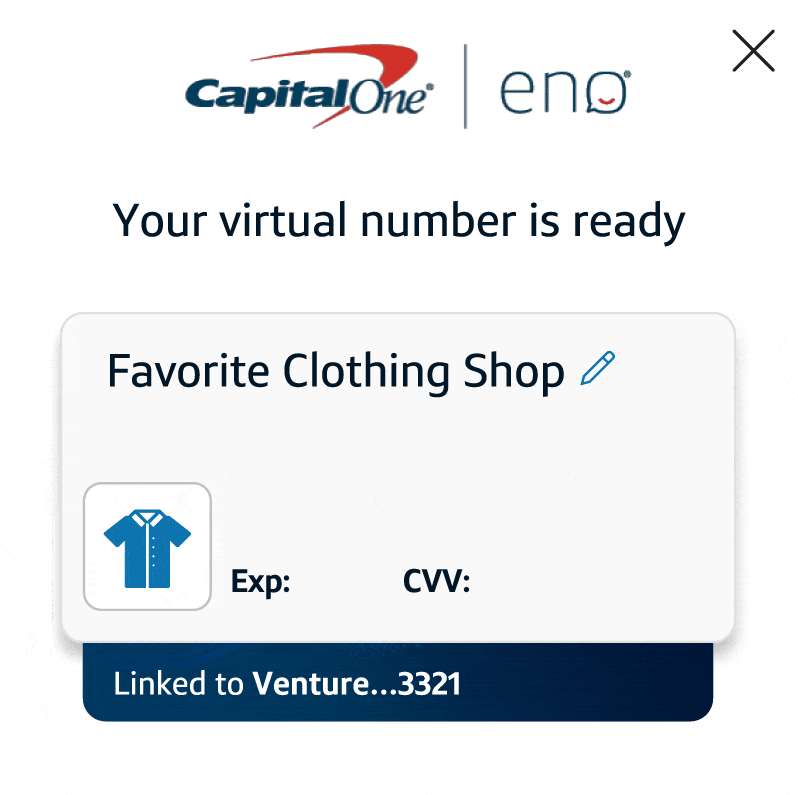The image size is (798, 795).
Task: Edit the Favorite Clothing Shop nickname
Action: [x=598, y=370]
